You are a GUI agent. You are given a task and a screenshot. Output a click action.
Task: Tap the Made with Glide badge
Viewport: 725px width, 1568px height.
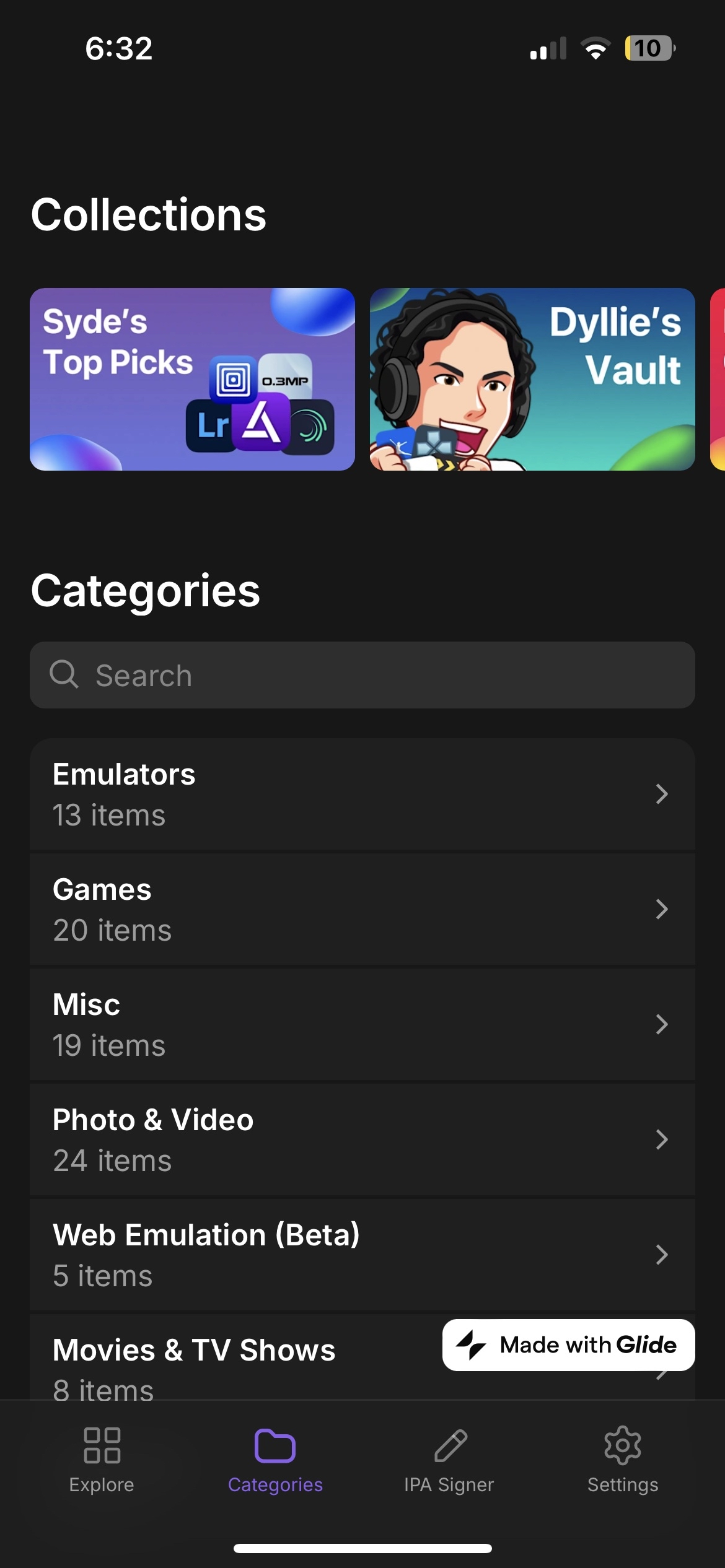click(x=568, y=1345)
